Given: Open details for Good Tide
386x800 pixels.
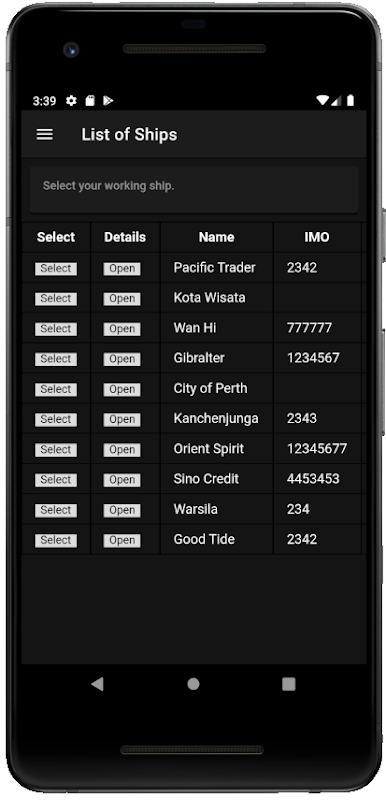Looking at the screenshot, I should [122, 541].
